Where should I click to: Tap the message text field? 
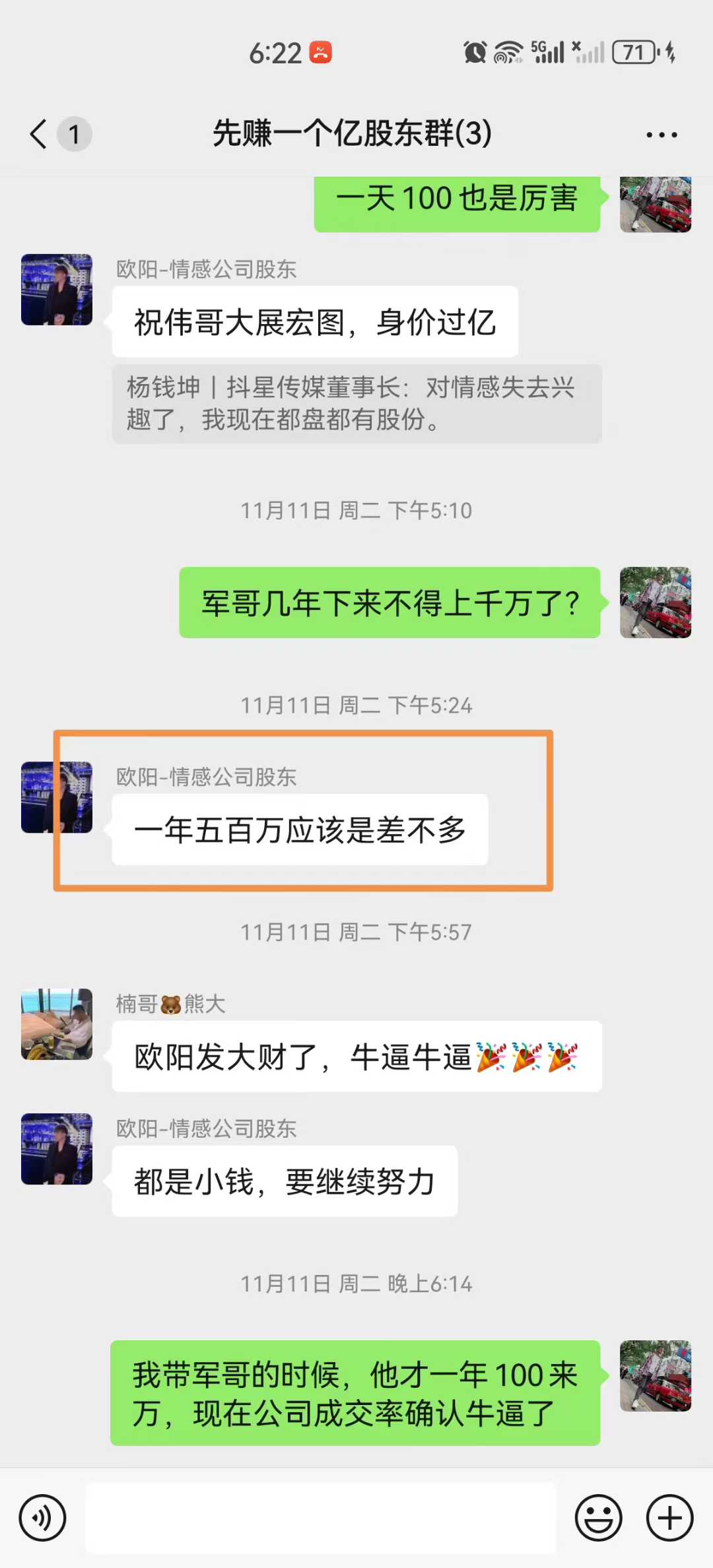321,1517
